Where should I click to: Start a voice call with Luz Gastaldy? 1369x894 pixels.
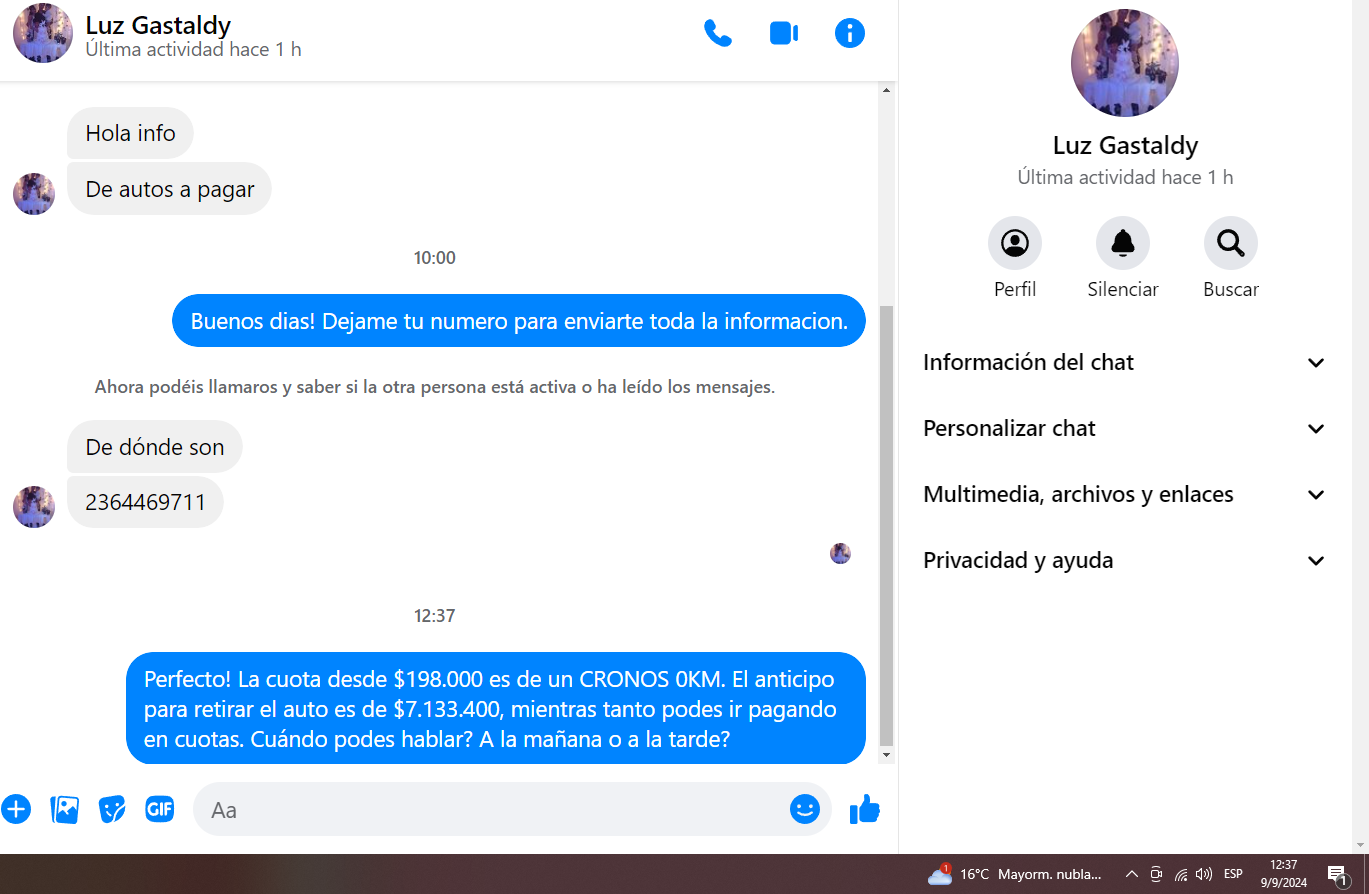(718, 33)
